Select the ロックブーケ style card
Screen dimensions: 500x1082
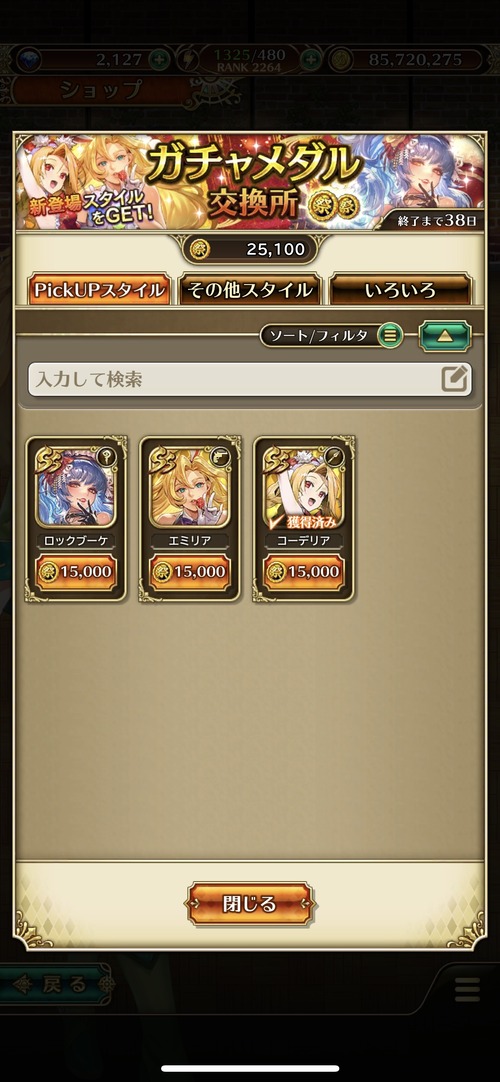77,519
